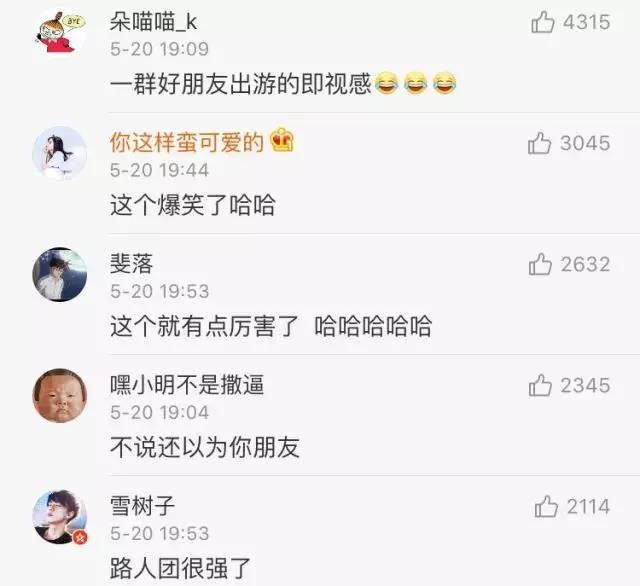This screenshot has height=586, width=640.
Task: Open username link 斐落
Action: tap(131, 263)
